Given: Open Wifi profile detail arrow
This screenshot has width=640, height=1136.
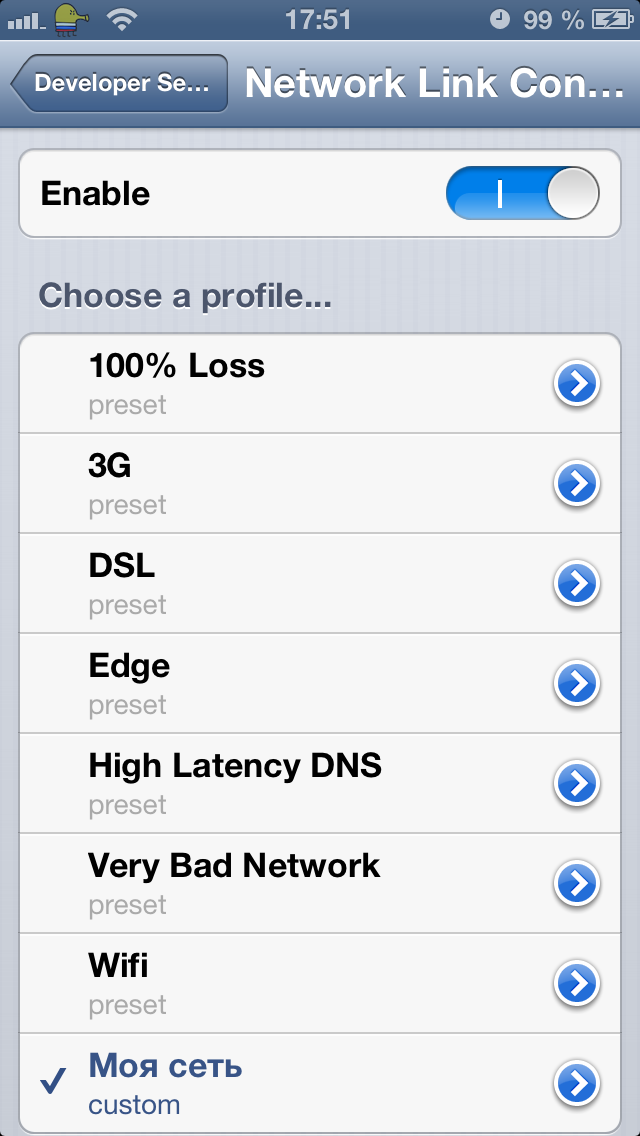Looking at the screenshot, I should [577, 984].
